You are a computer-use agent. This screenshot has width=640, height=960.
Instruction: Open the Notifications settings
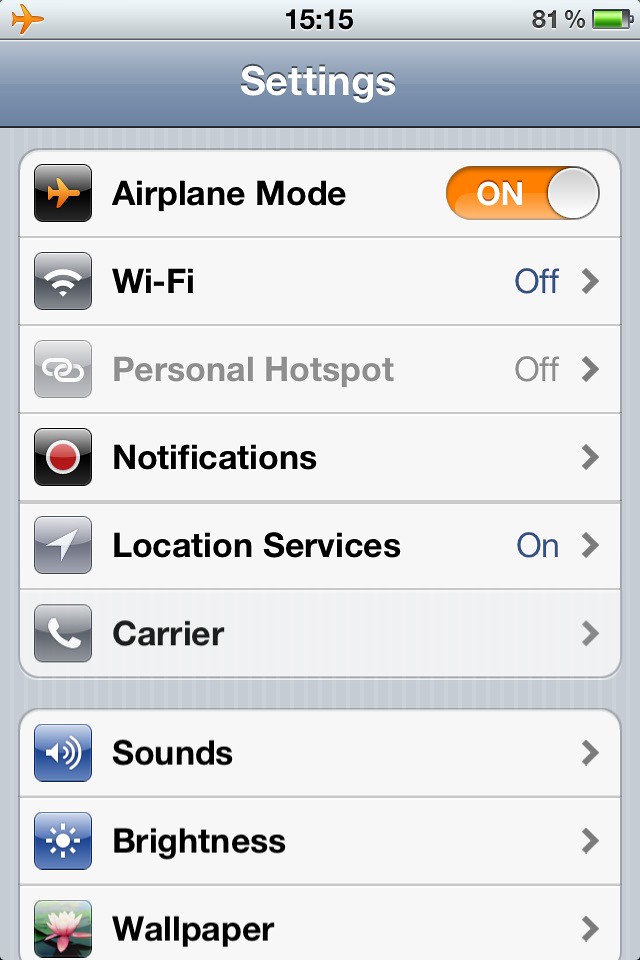[320, 458]
